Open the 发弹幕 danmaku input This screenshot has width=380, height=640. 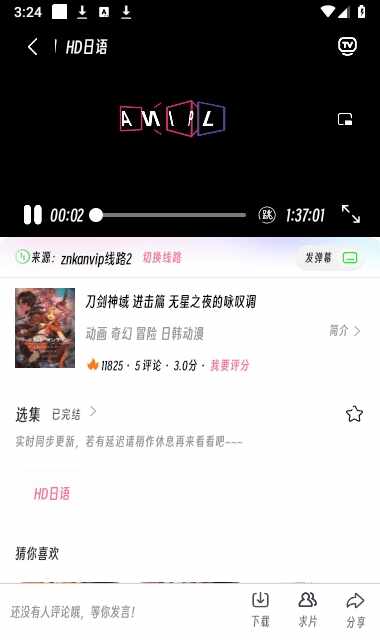[x=318, y=258]
